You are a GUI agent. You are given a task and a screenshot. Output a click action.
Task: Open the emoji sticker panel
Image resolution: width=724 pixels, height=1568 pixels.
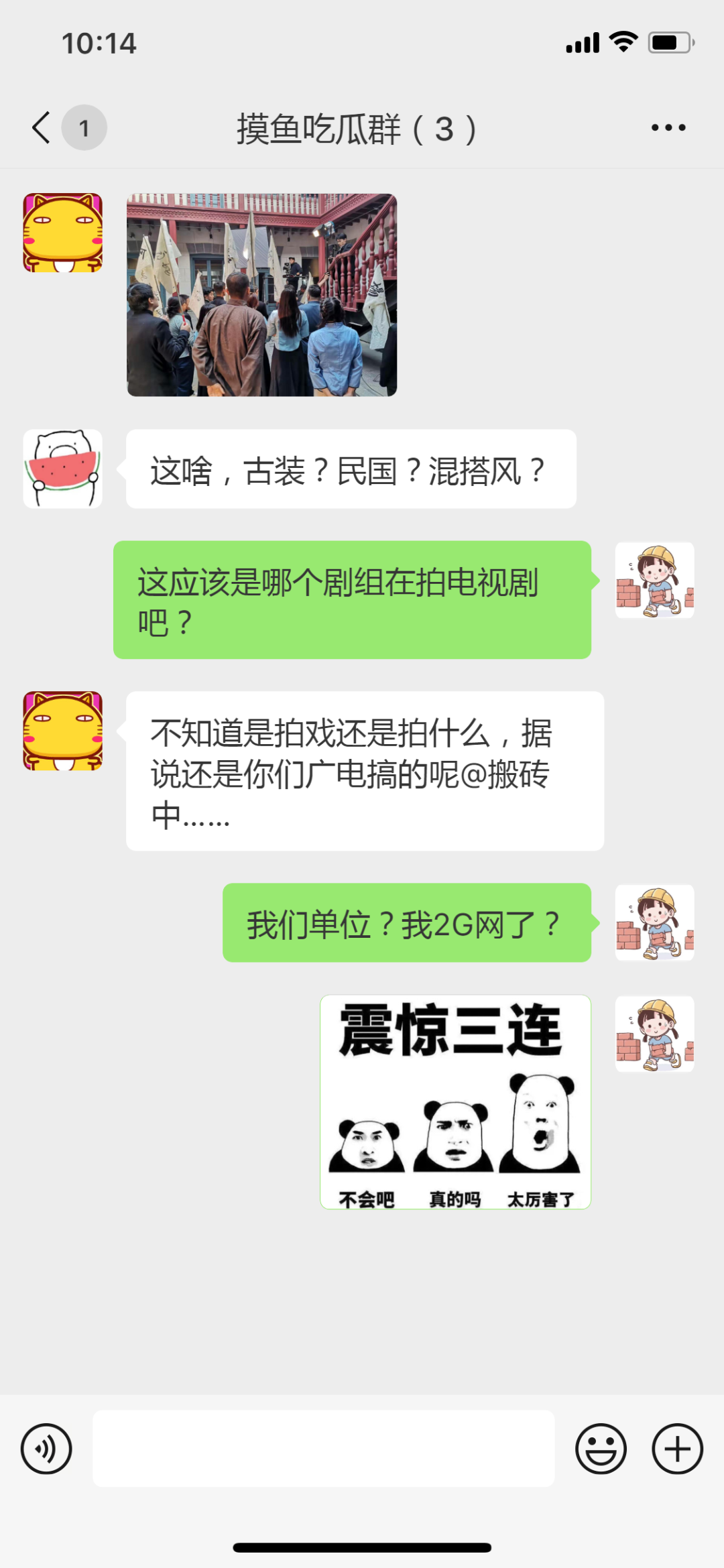[601, 1448]
